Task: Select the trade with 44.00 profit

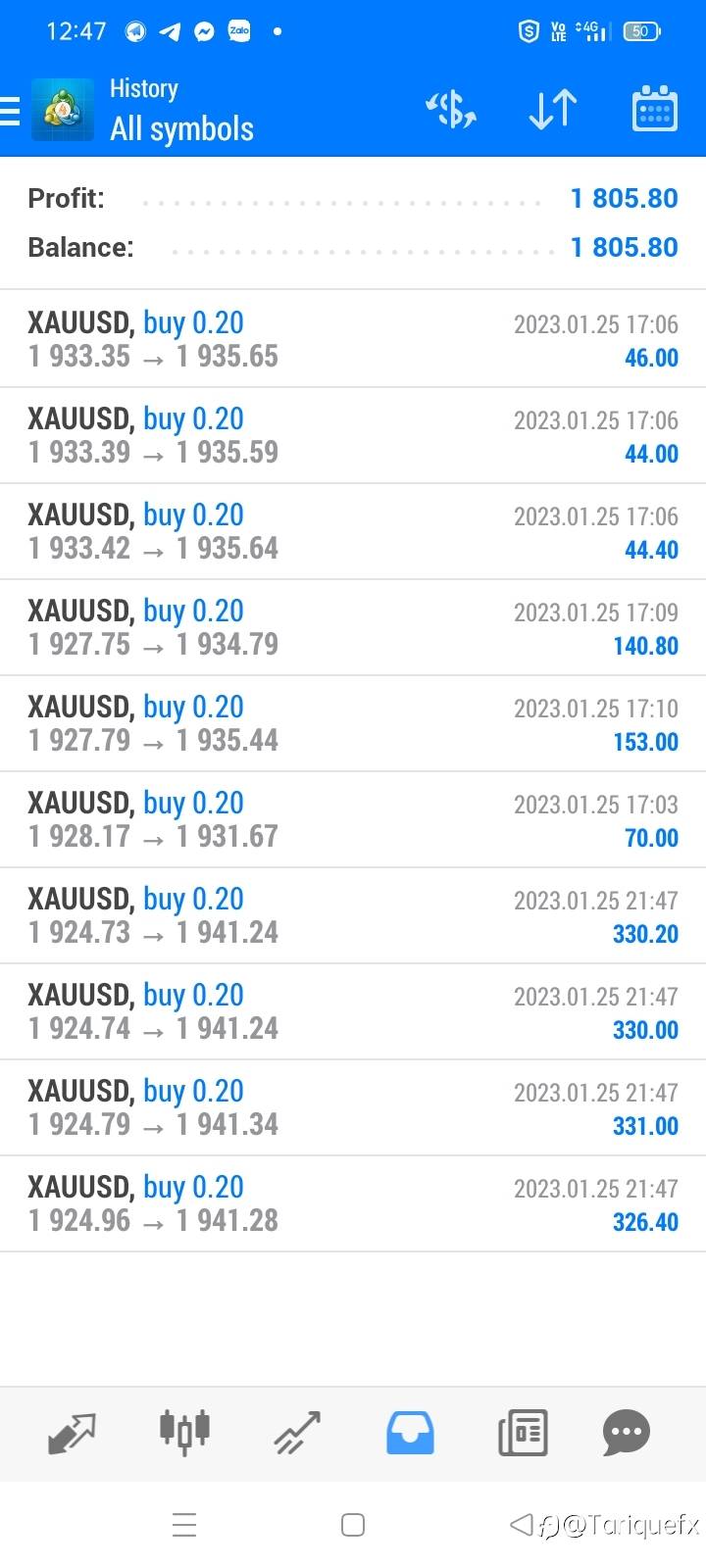Action: tap(353, 435)
